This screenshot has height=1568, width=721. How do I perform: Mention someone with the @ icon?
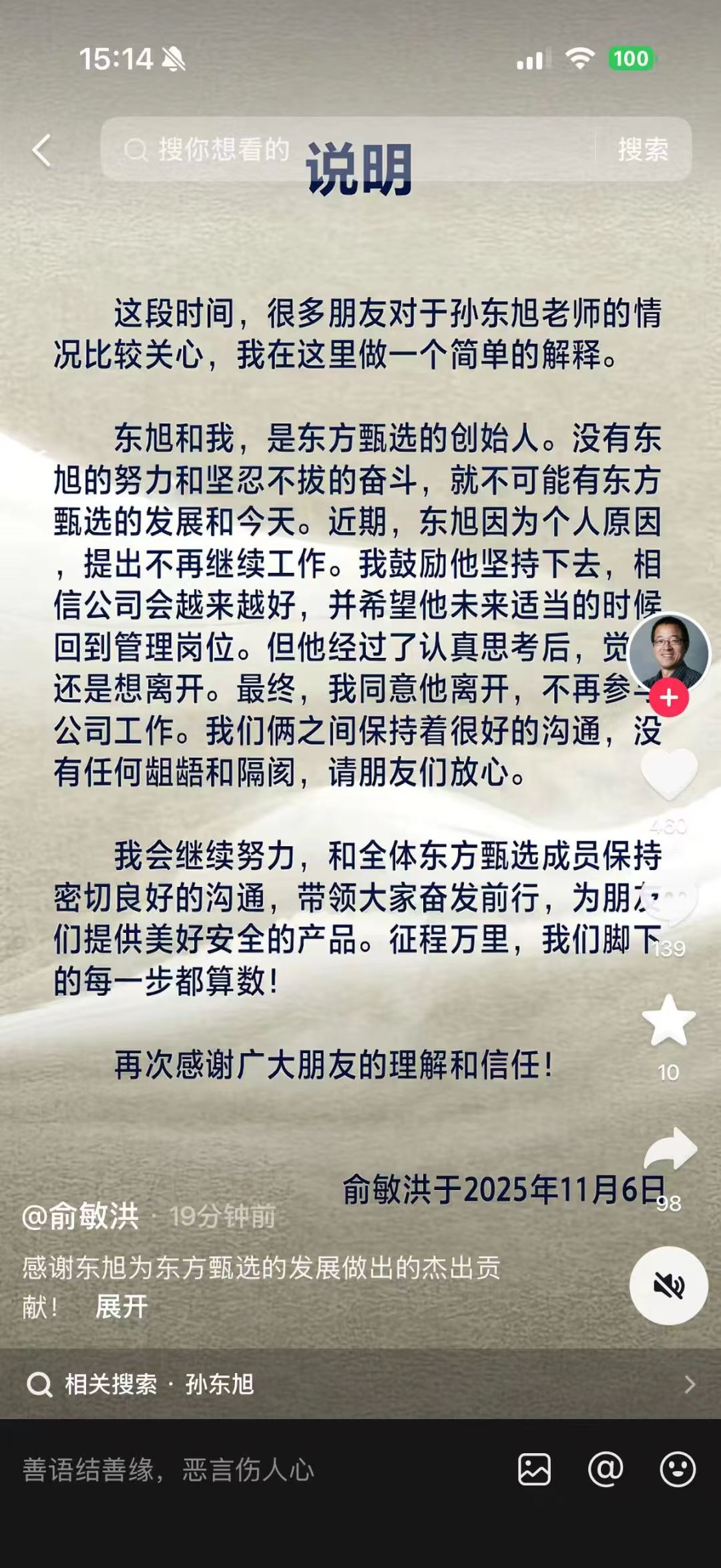[x=606, y=1470]
